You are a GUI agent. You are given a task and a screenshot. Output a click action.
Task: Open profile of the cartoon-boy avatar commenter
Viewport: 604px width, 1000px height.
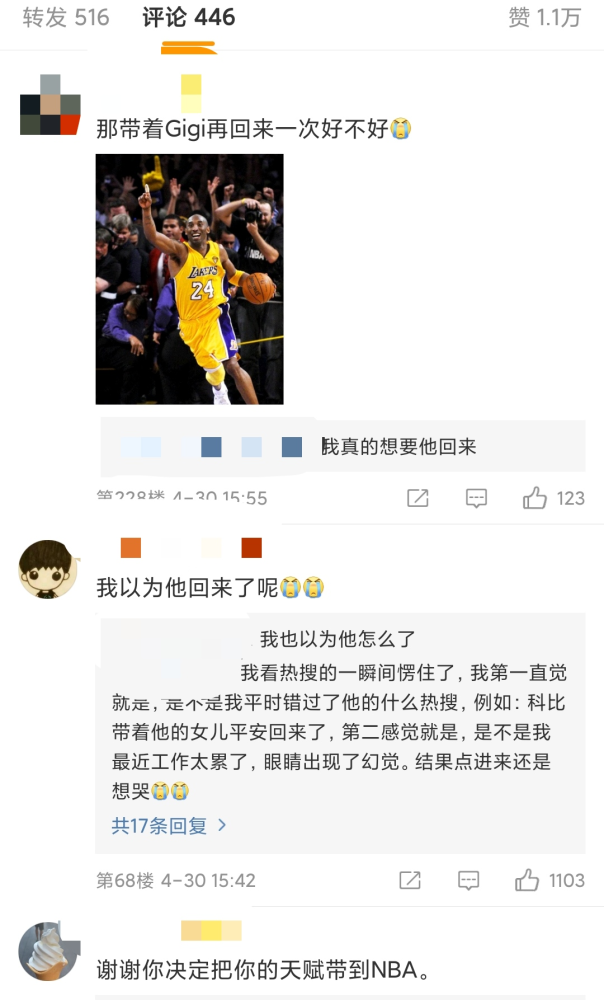[x=49, y=569]
